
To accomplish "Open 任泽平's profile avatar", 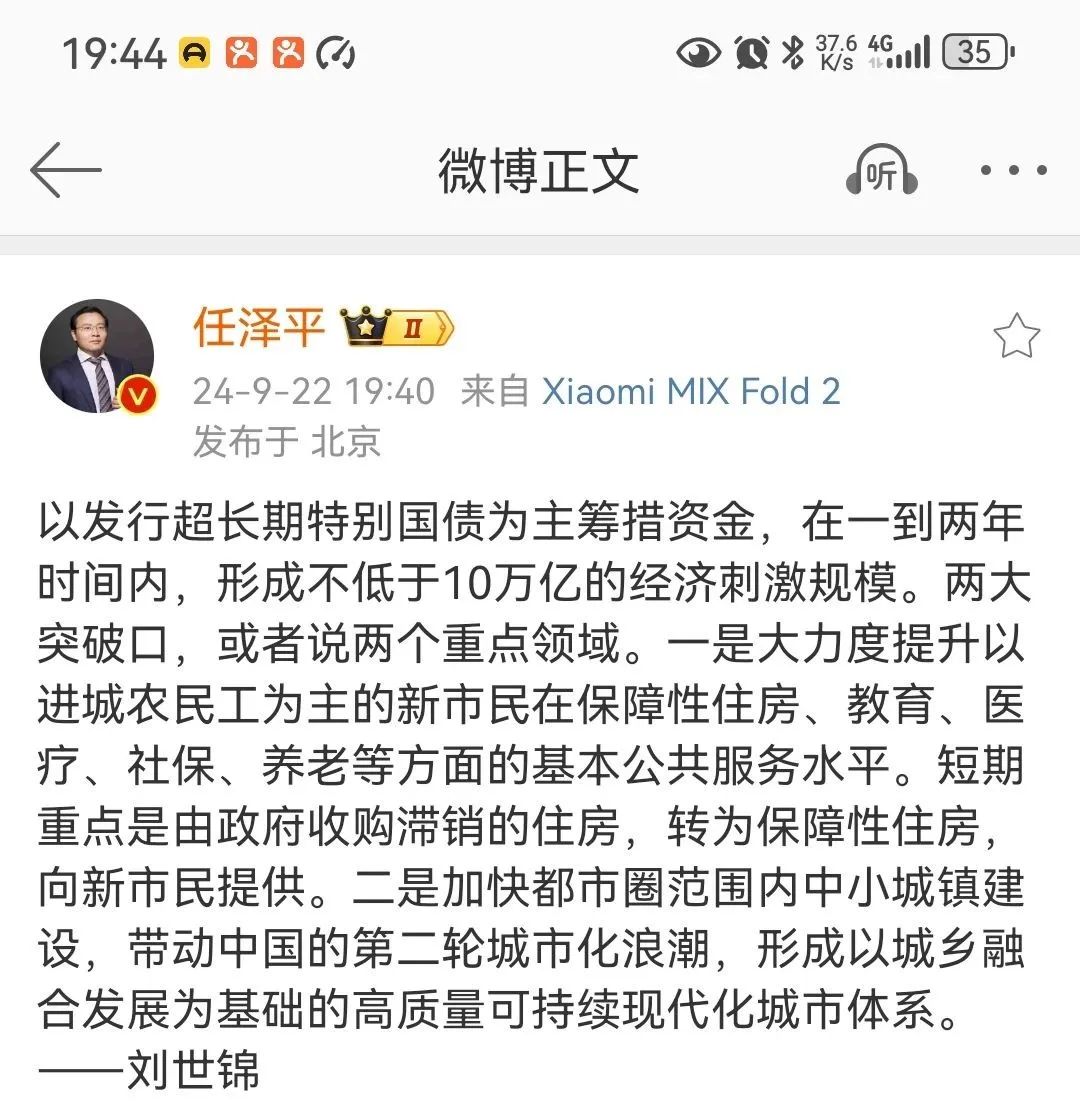I will click(x=97, y=356).
